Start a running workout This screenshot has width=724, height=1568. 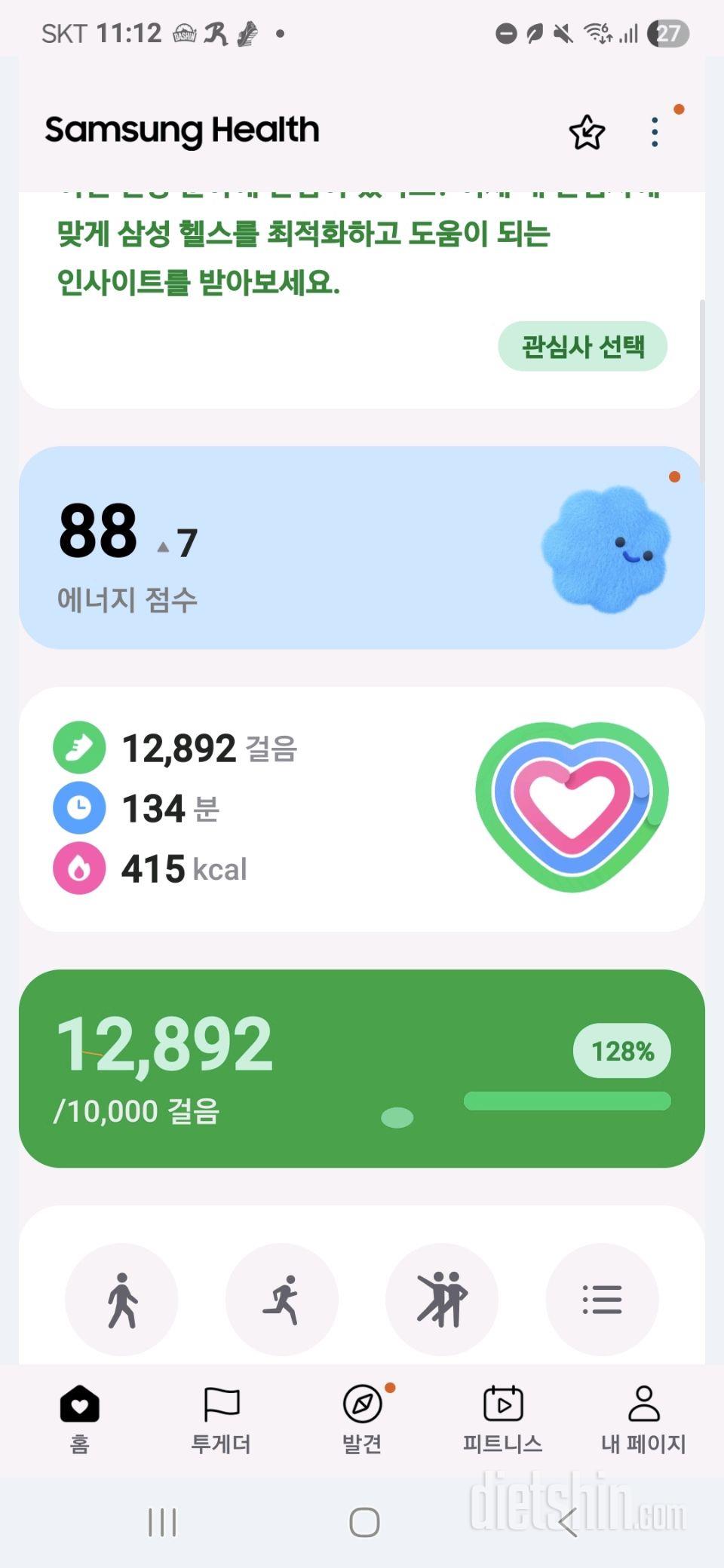(x=282, y=1300)
